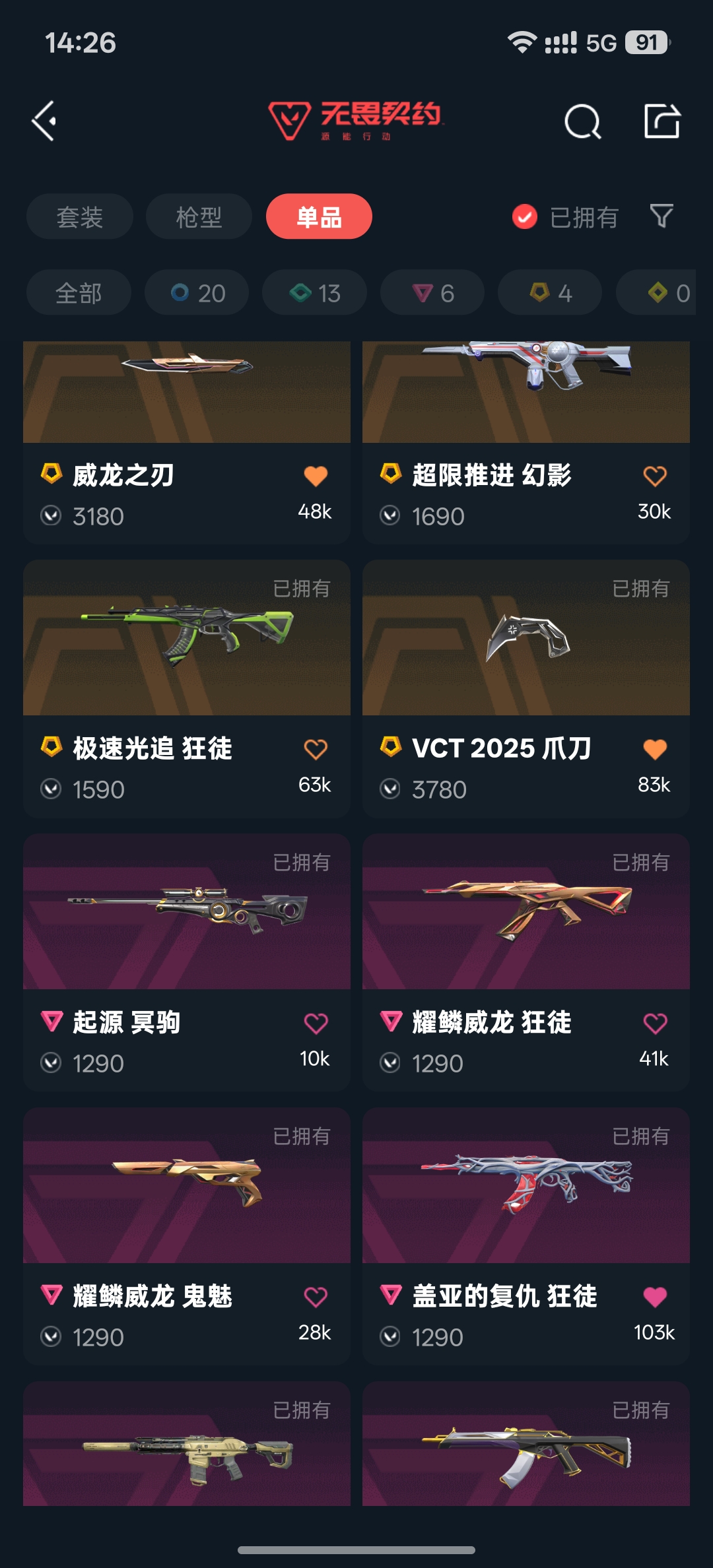The image size is (713, 1568).
Task: Filter by green tier chip with 13
Action: coord(314,292)
